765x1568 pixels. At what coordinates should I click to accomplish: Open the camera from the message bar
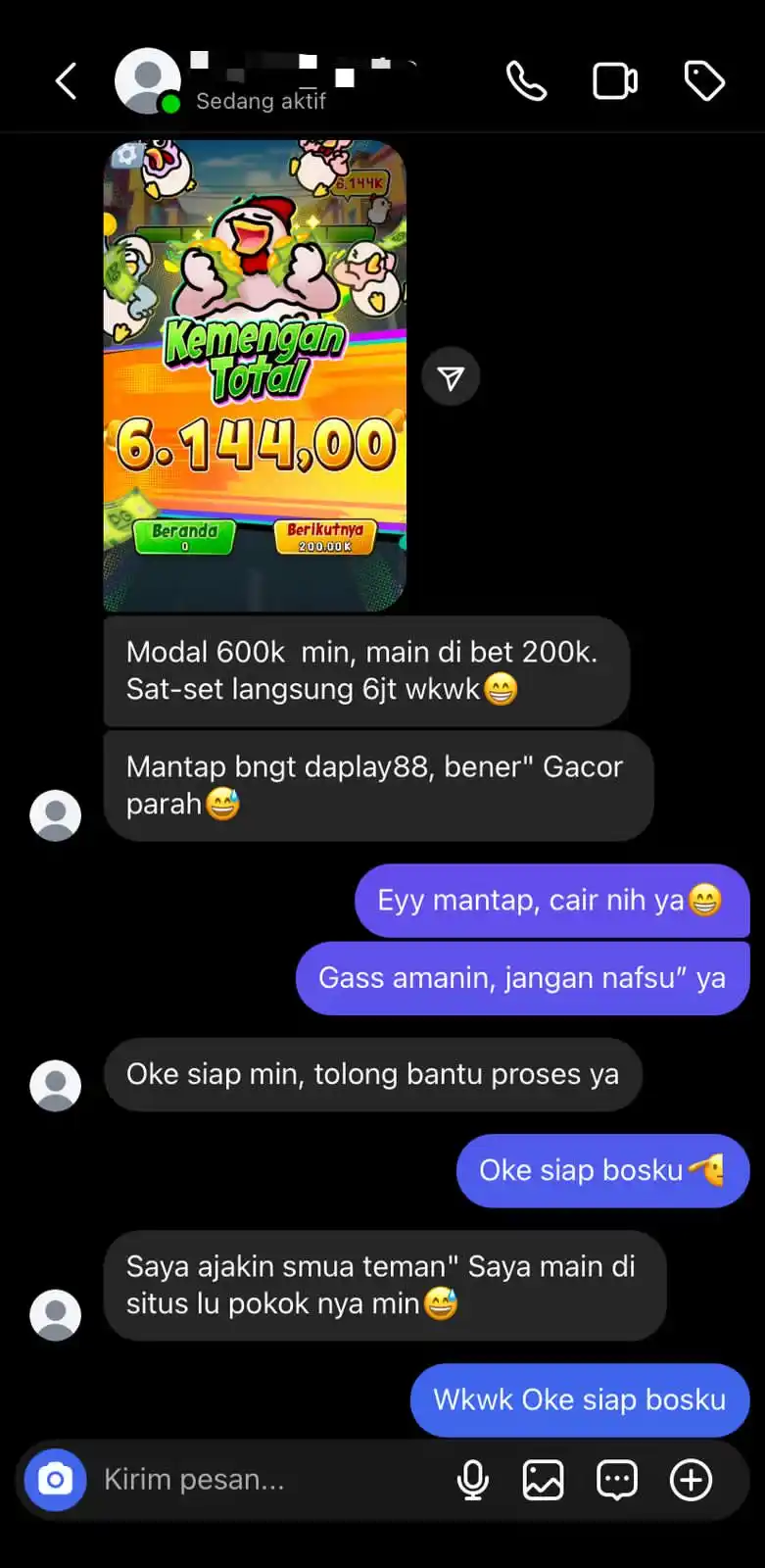[55, 1479]
